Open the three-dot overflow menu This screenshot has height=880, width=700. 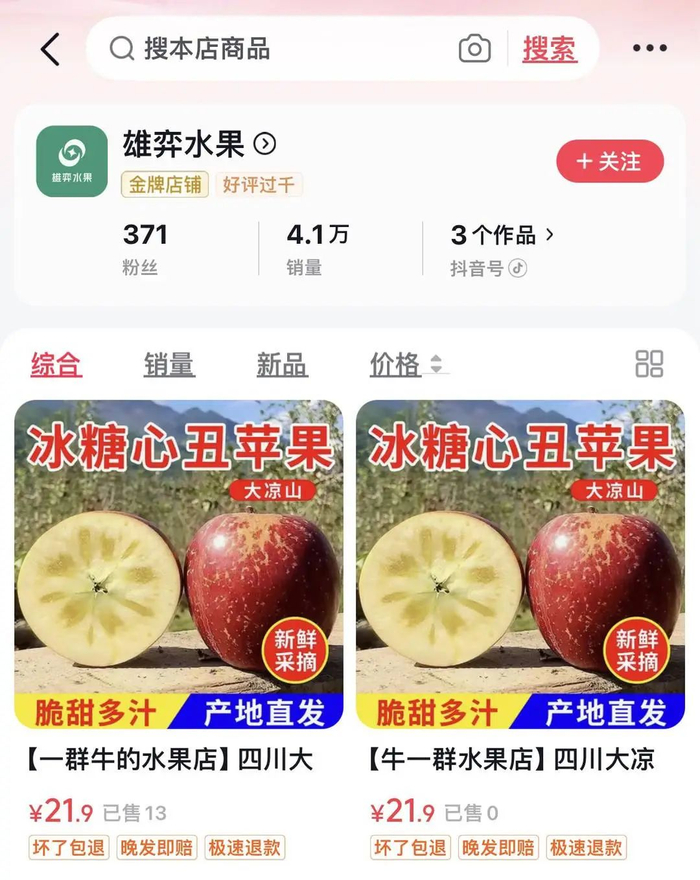[649, 49]
